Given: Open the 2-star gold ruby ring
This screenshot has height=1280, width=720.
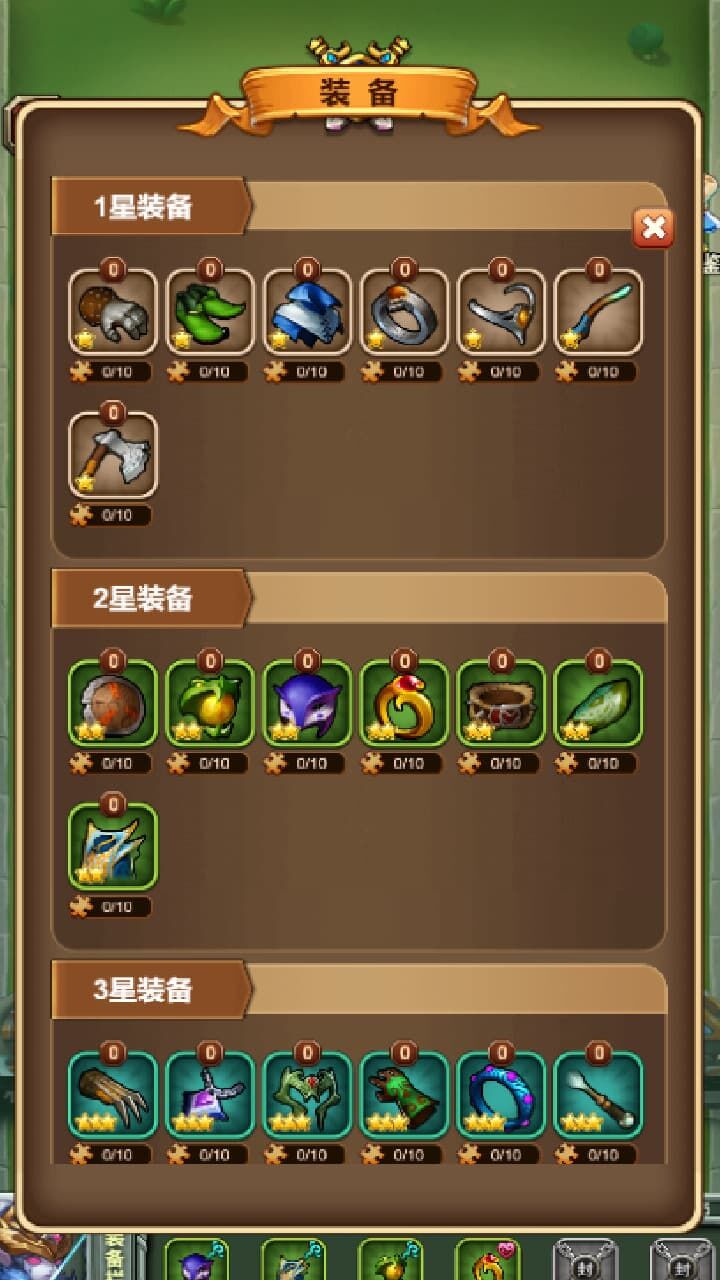Looking at the screenshot, I should [404, 703].
